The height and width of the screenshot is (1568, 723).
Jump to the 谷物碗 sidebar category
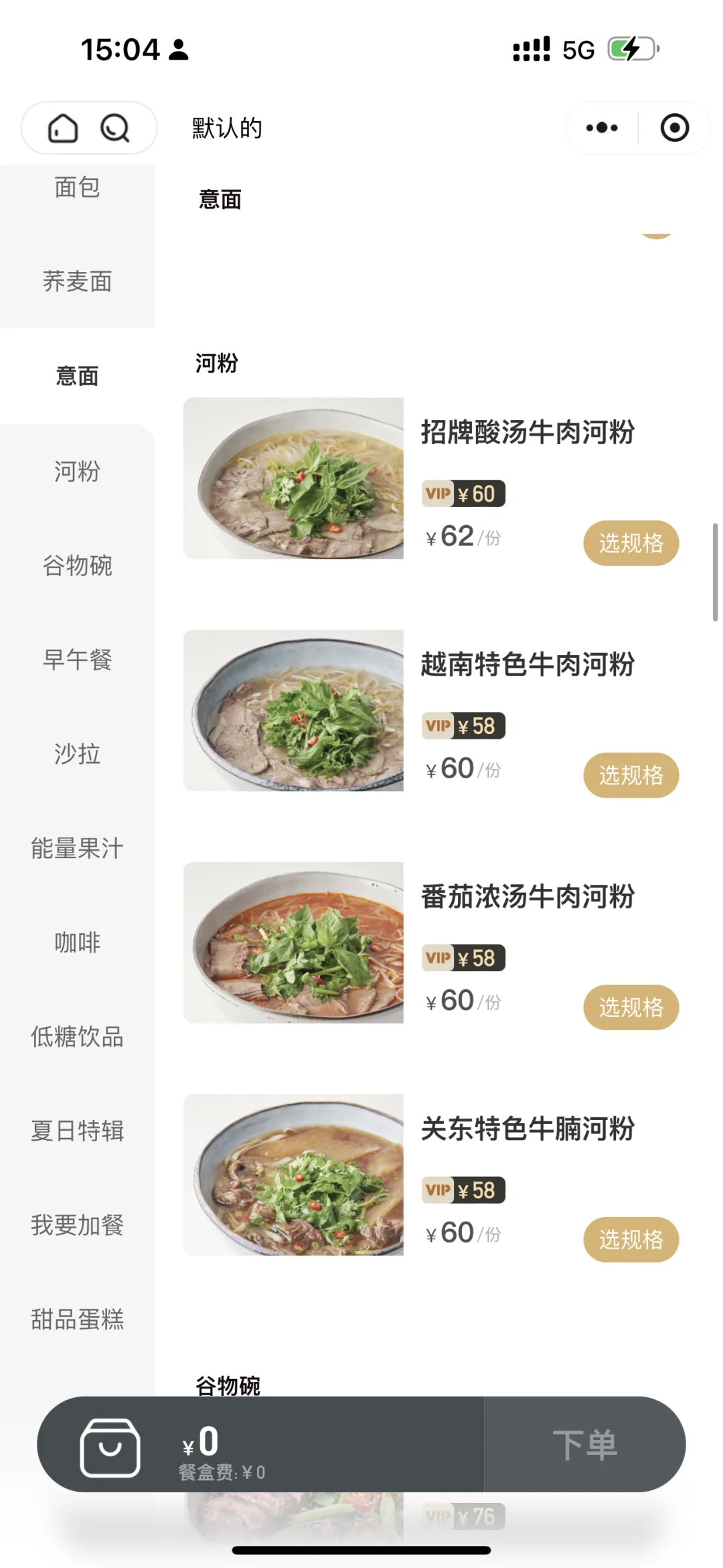coord(77,566)
